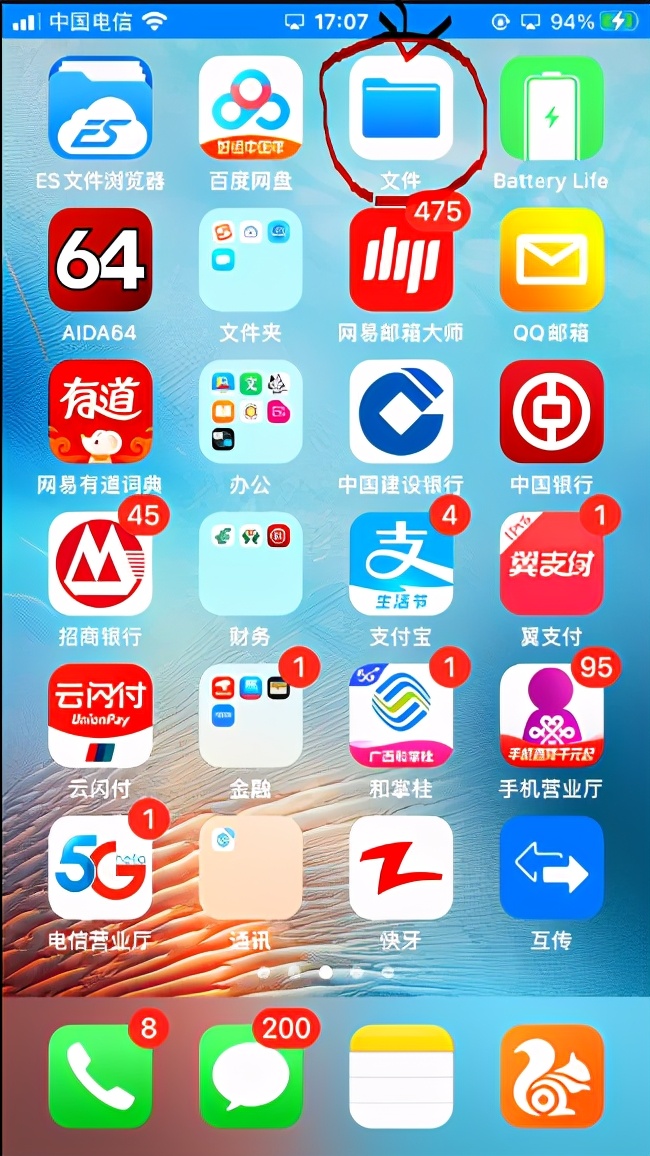Launch 支付宝 app

point(401,564)
